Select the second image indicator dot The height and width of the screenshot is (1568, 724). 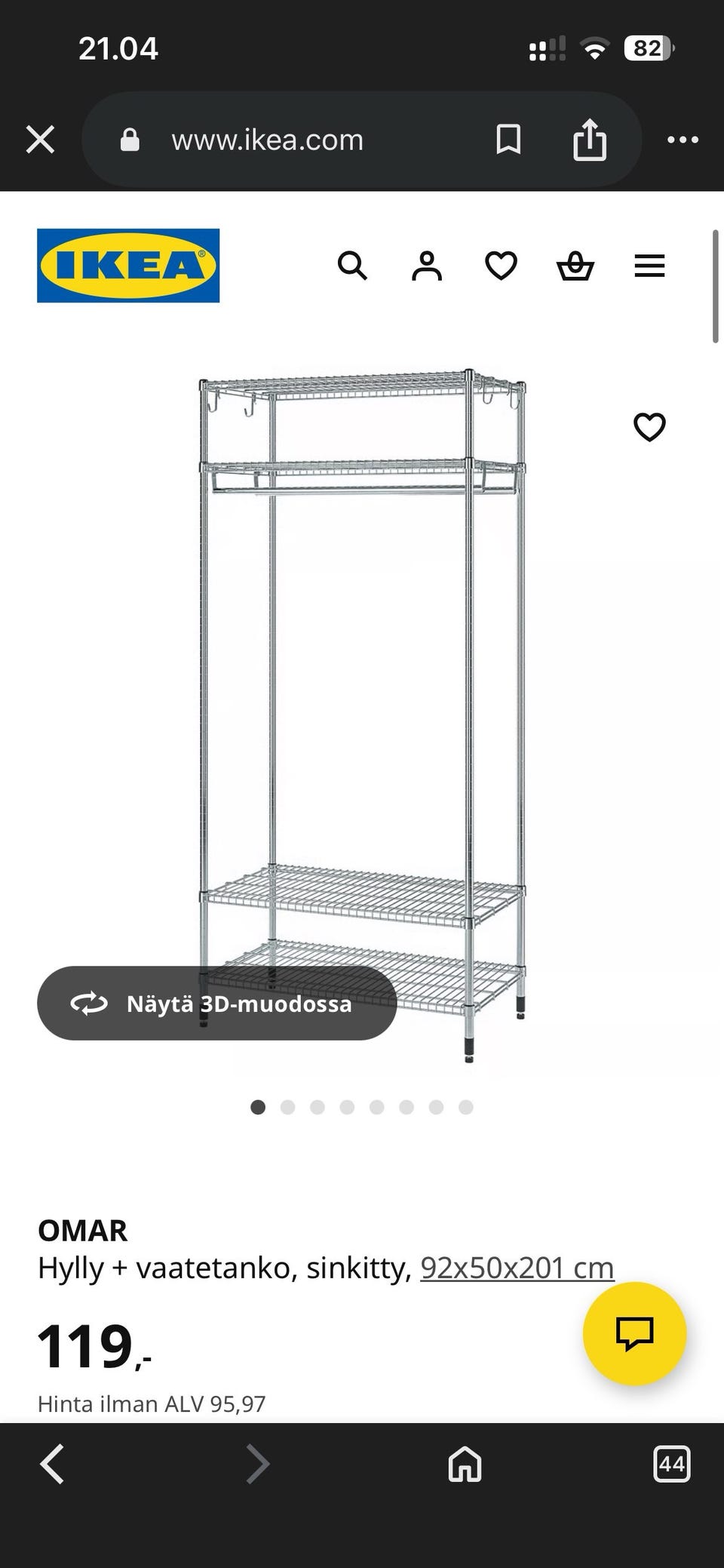pos(287,1107)
